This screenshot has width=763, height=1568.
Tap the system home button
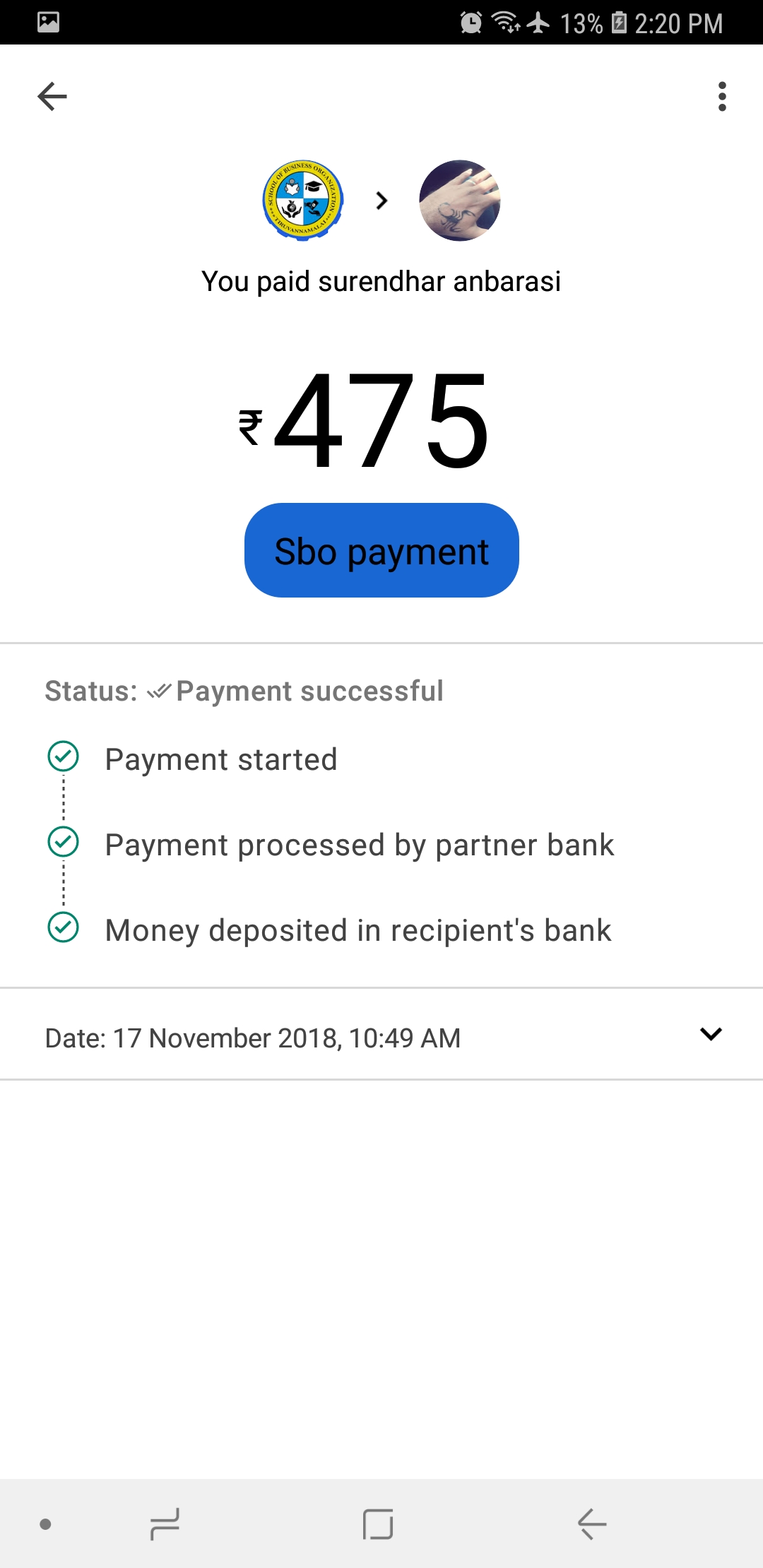click(x=378, y=1524)
